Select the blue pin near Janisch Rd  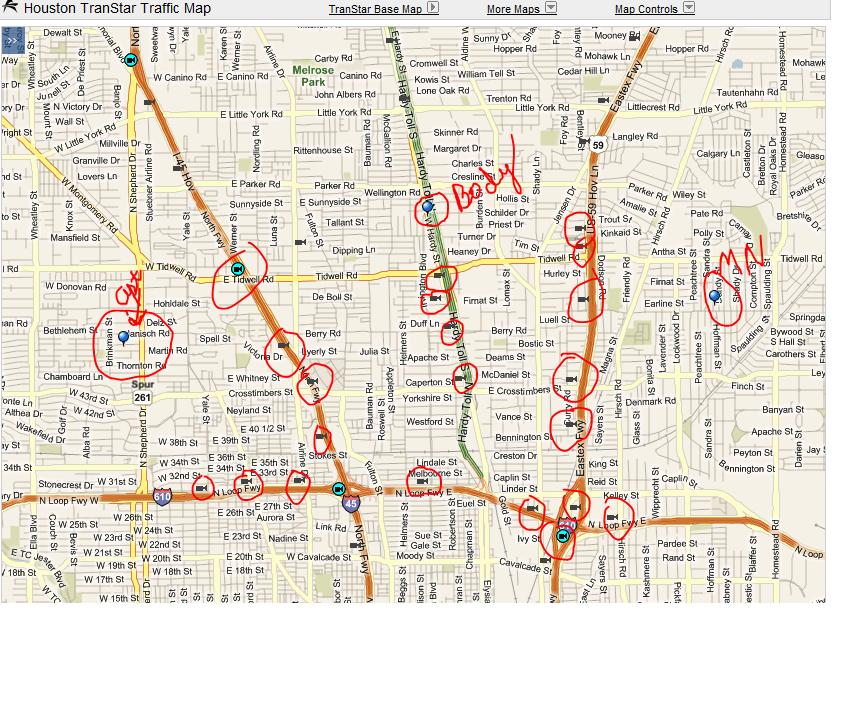[124, 338]
